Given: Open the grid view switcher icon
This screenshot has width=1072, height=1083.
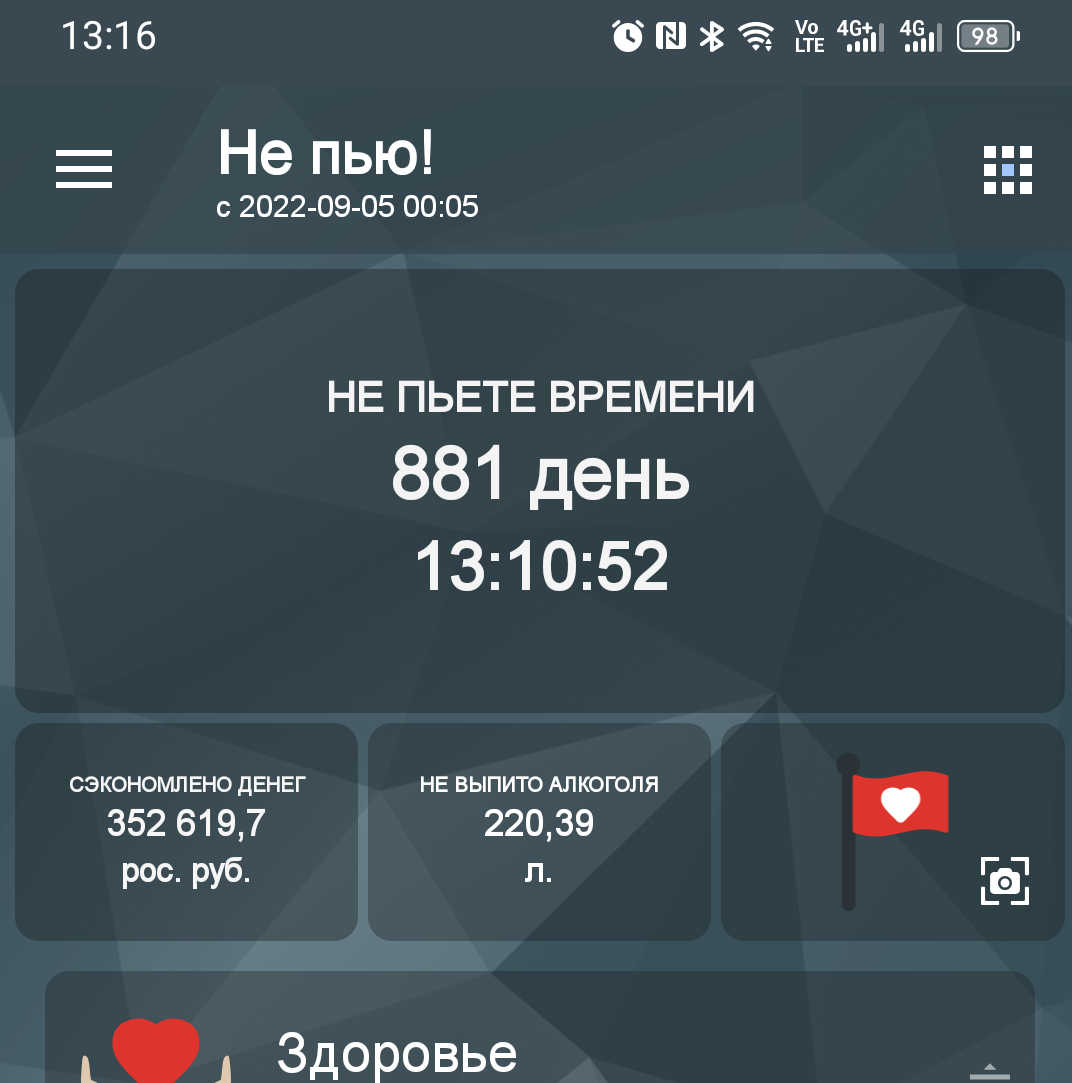Looking at the screenshot, I should click(1007, 170).
